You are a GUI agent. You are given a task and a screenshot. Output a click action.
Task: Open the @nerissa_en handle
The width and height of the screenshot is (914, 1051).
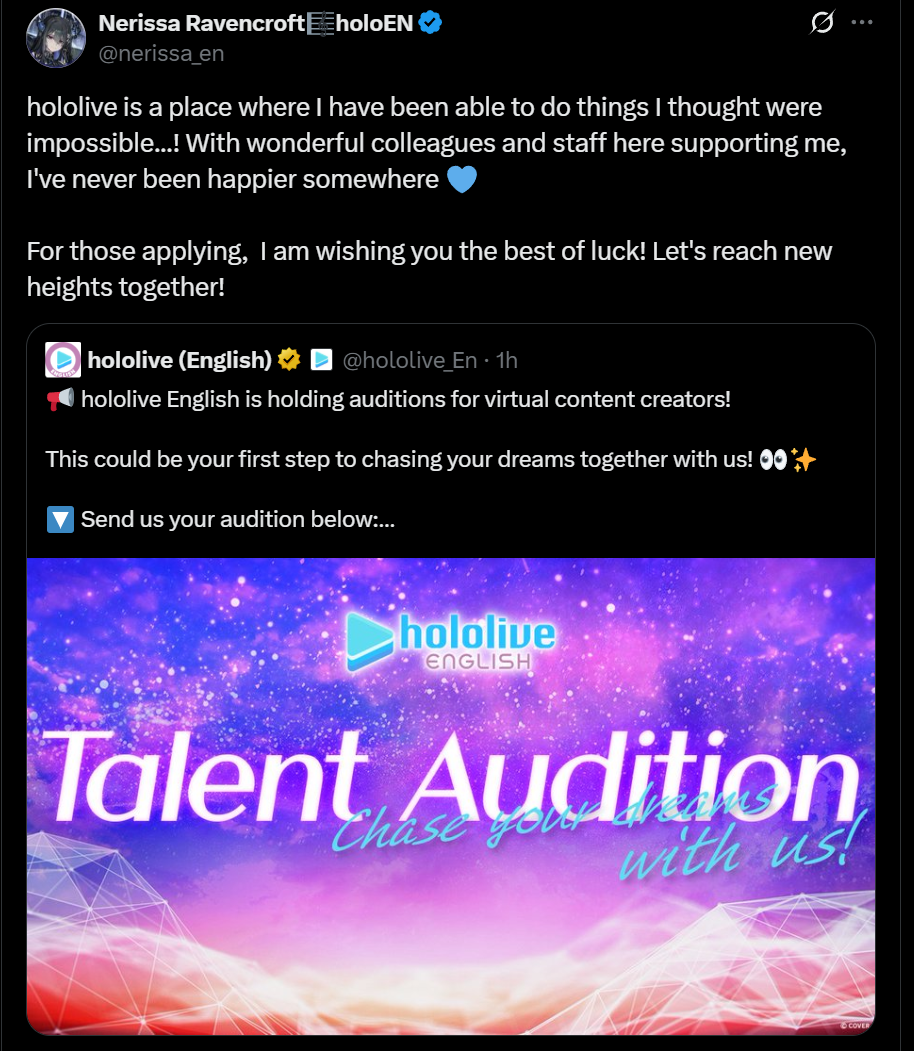tap(161, 54)
